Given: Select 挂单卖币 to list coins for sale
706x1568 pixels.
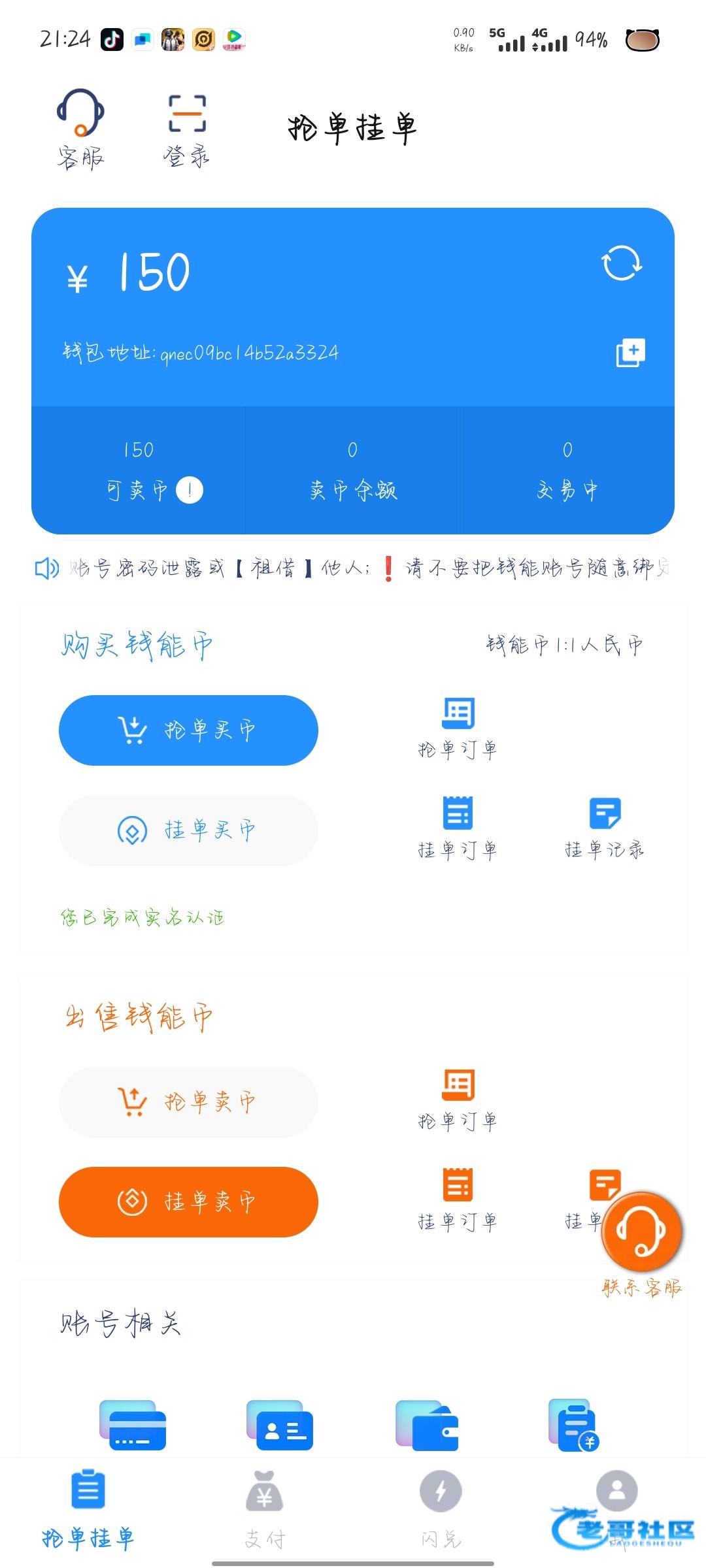Looking at the screenshot, I should tap(188, 1201).
